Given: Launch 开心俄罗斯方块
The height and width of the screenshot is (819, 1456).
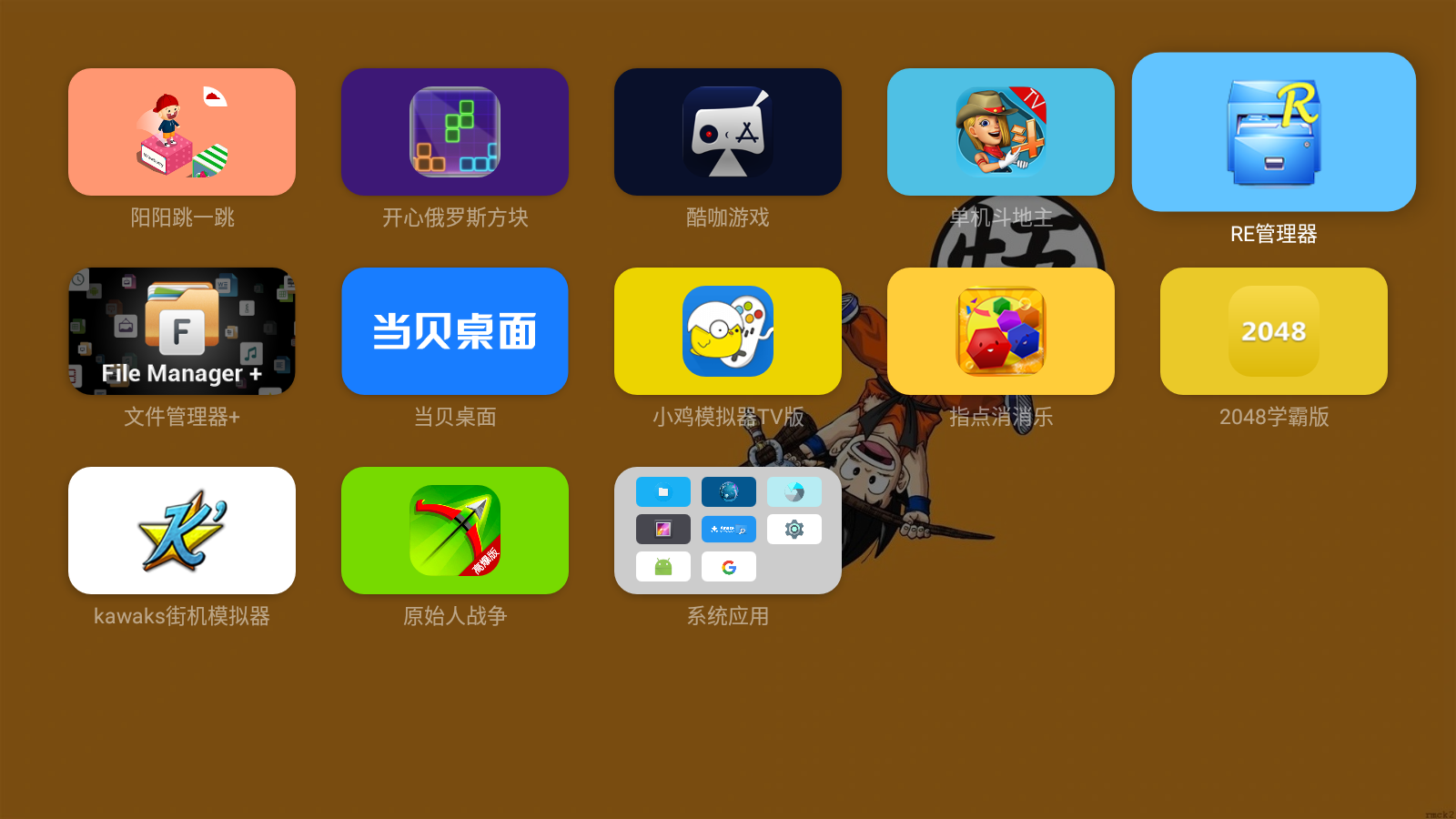Looking at the screenshot, I should click(455, 132).
